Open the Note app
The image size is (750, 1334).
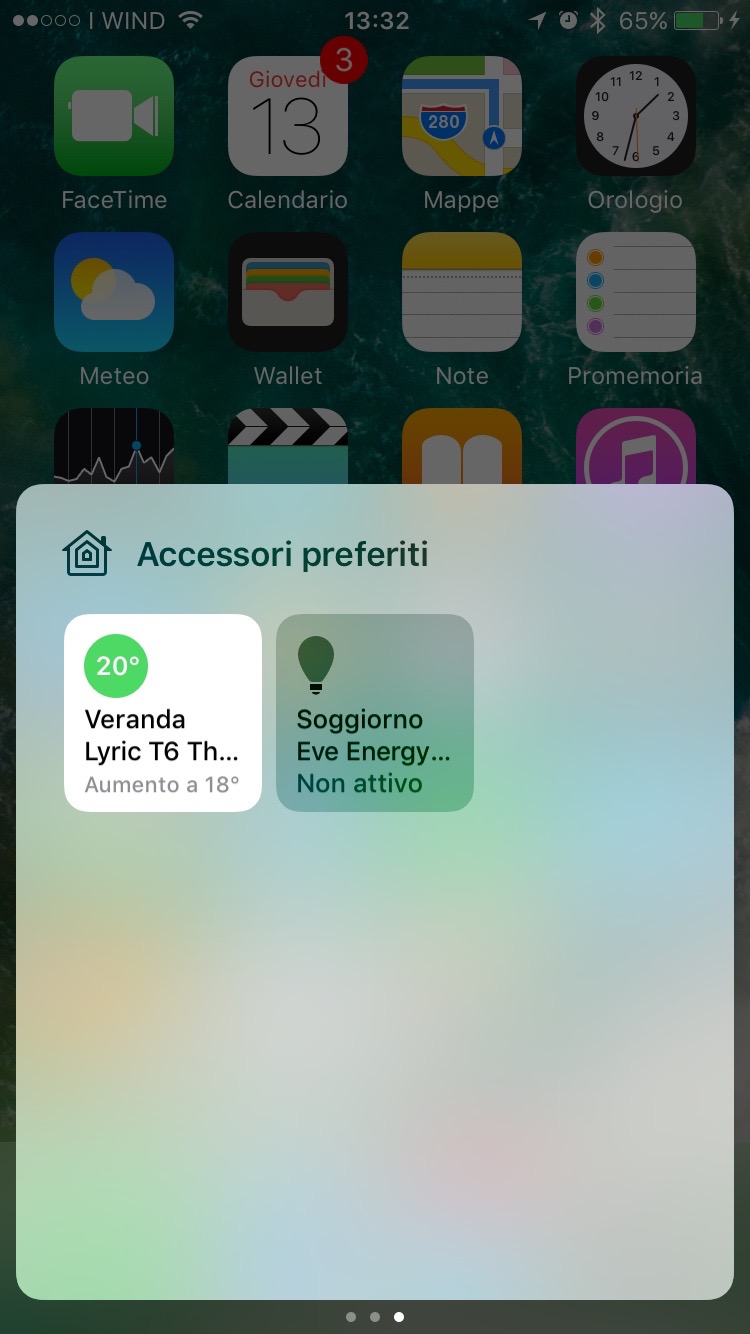[x=461, y=292]
